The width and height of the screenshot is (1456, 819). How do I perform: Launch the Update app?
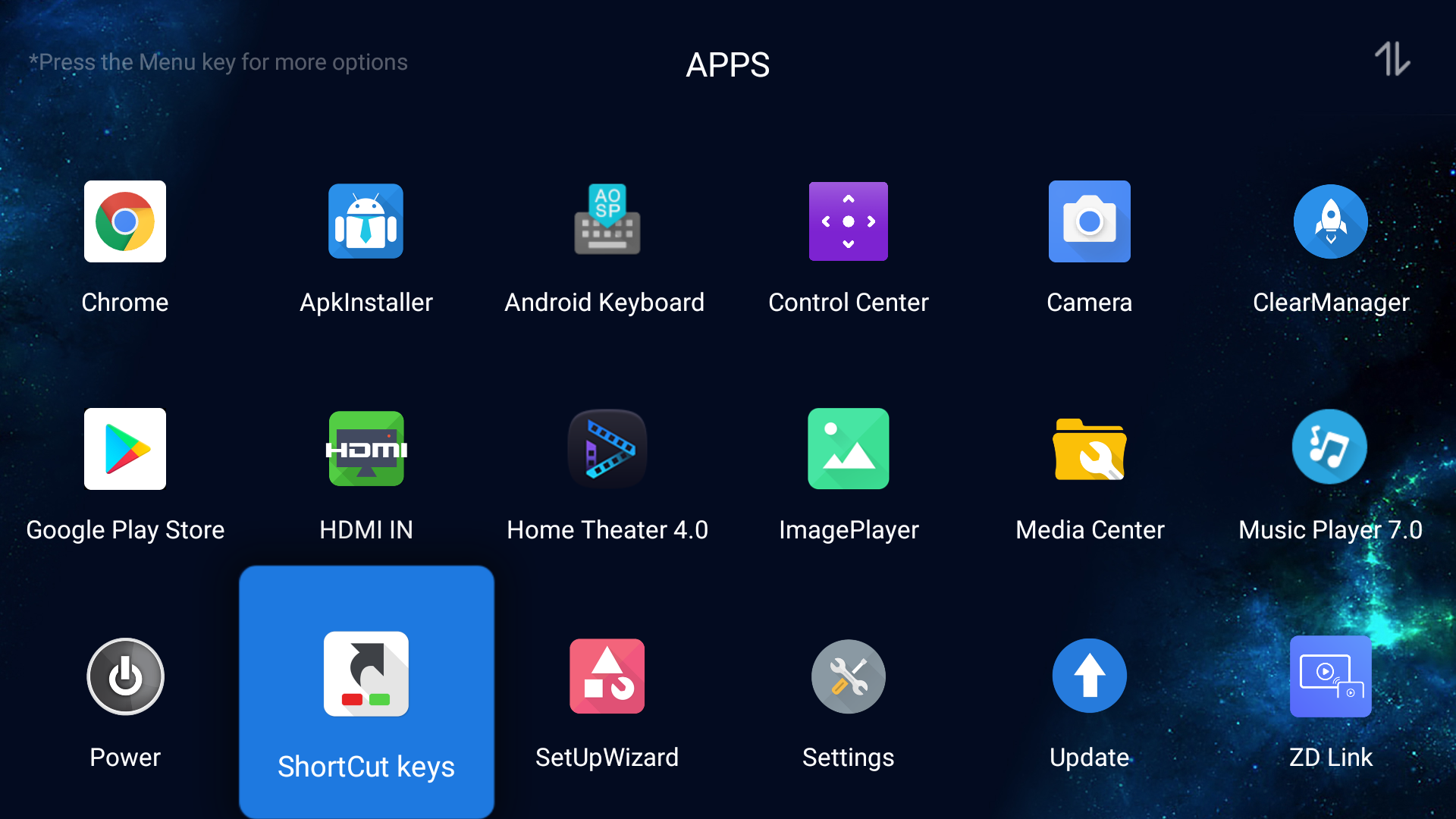(x=1089, y=676)
